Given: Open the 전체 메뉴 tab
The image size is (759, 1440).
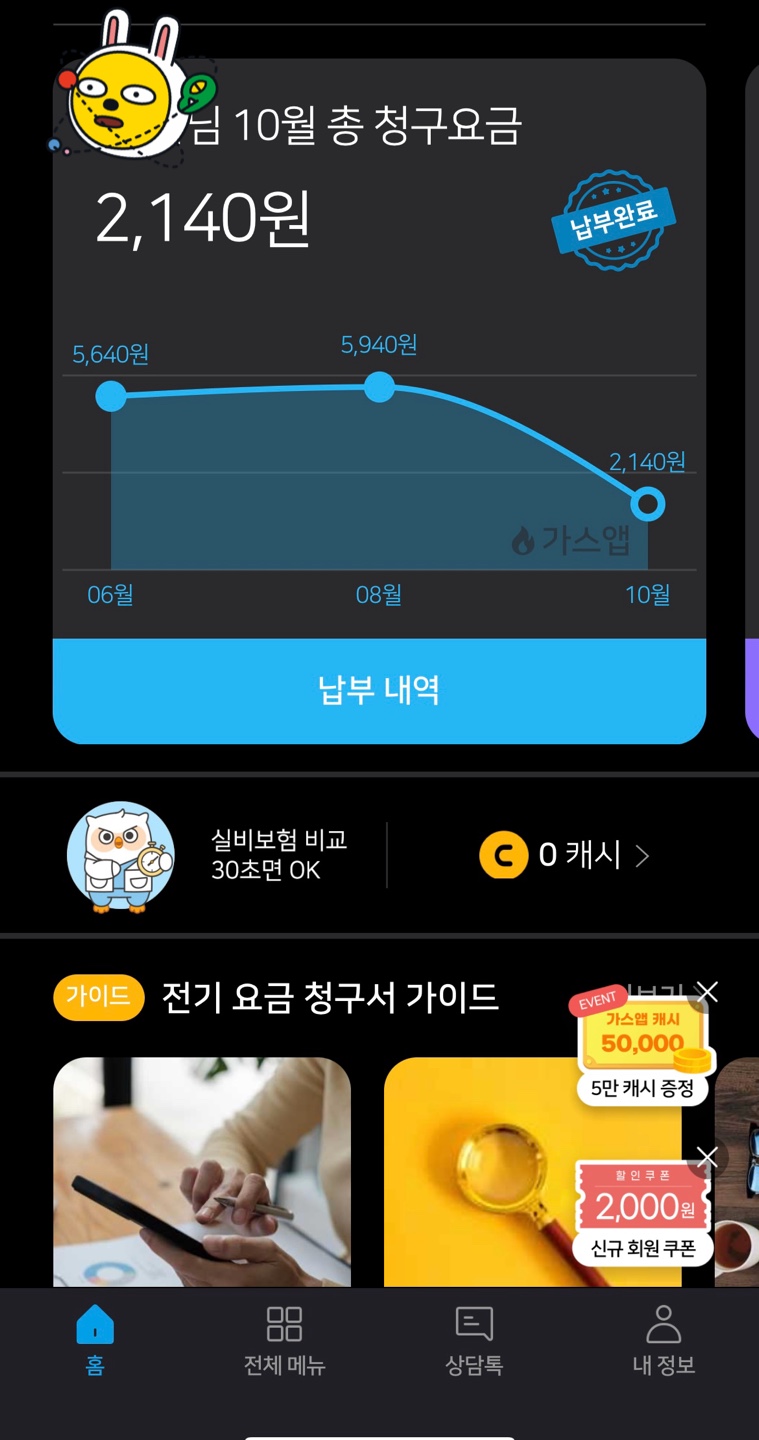Looking at the screenshot, I should (x=285, y=1340).
